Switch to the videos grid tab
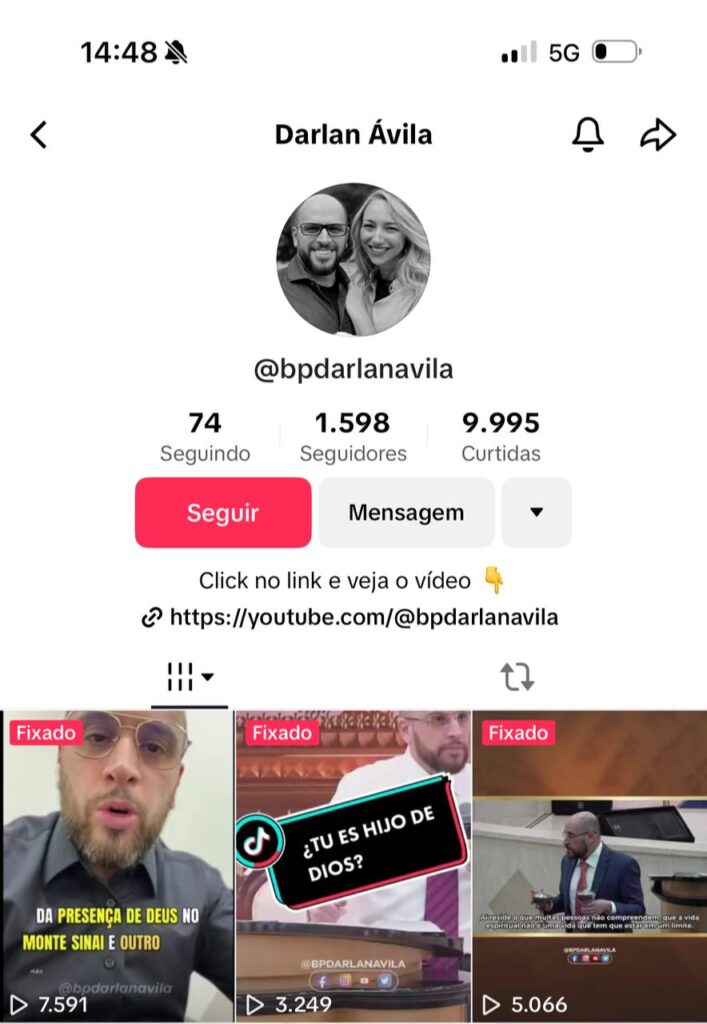707x1024 pixels. point(189,677)
